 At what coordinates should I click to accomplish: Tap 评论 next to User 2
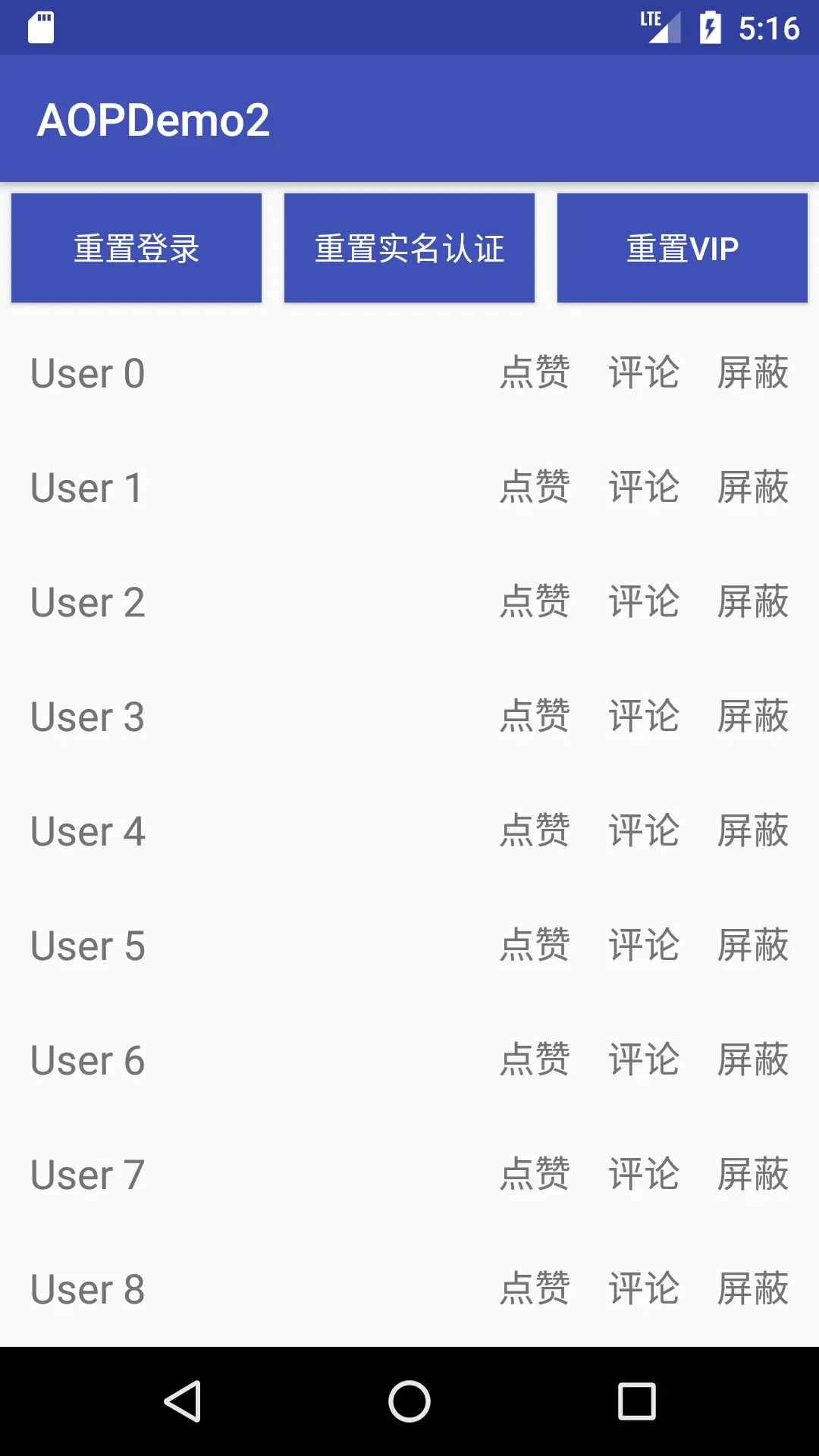(644, 602)
